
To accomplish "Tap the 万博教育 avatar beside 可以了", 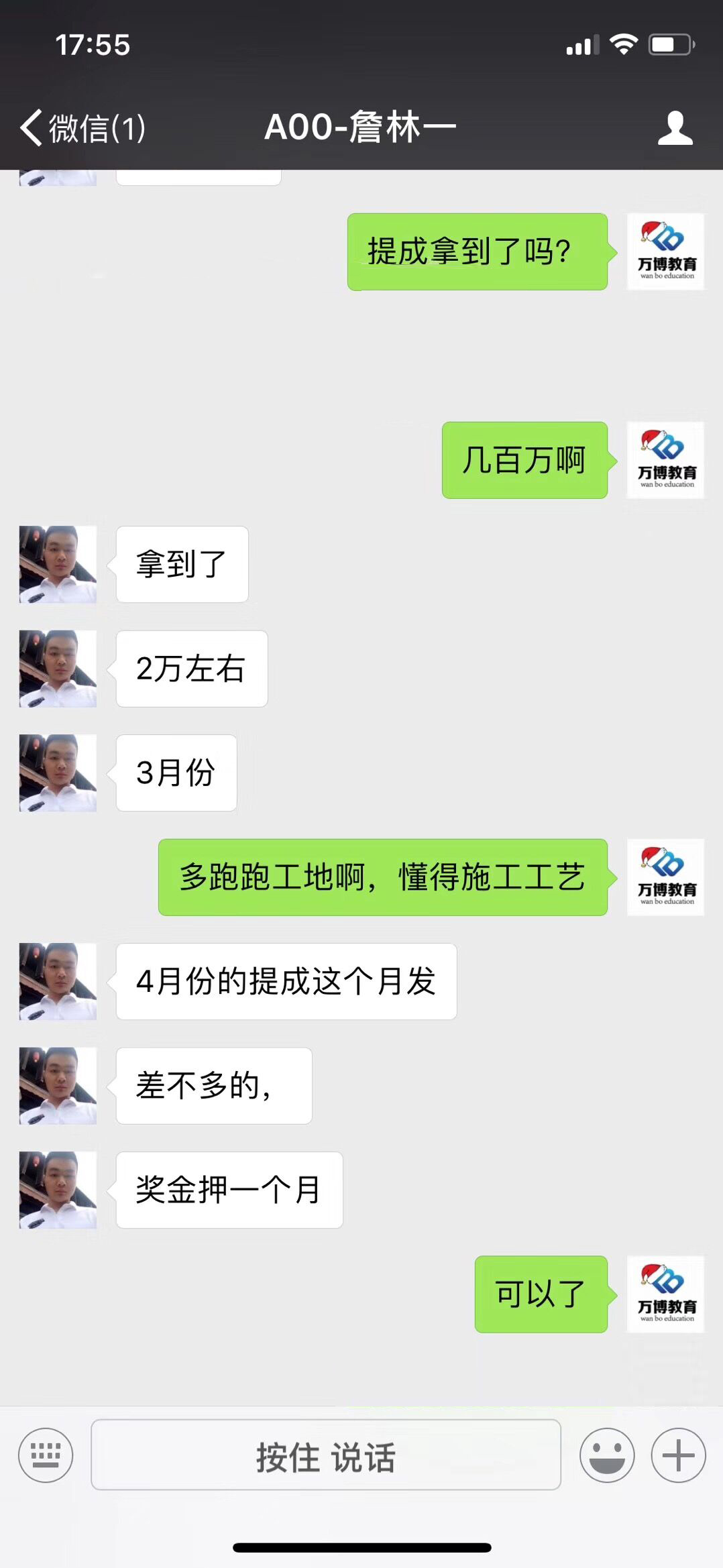I will pyautogui.click(x=665, y=1294).
